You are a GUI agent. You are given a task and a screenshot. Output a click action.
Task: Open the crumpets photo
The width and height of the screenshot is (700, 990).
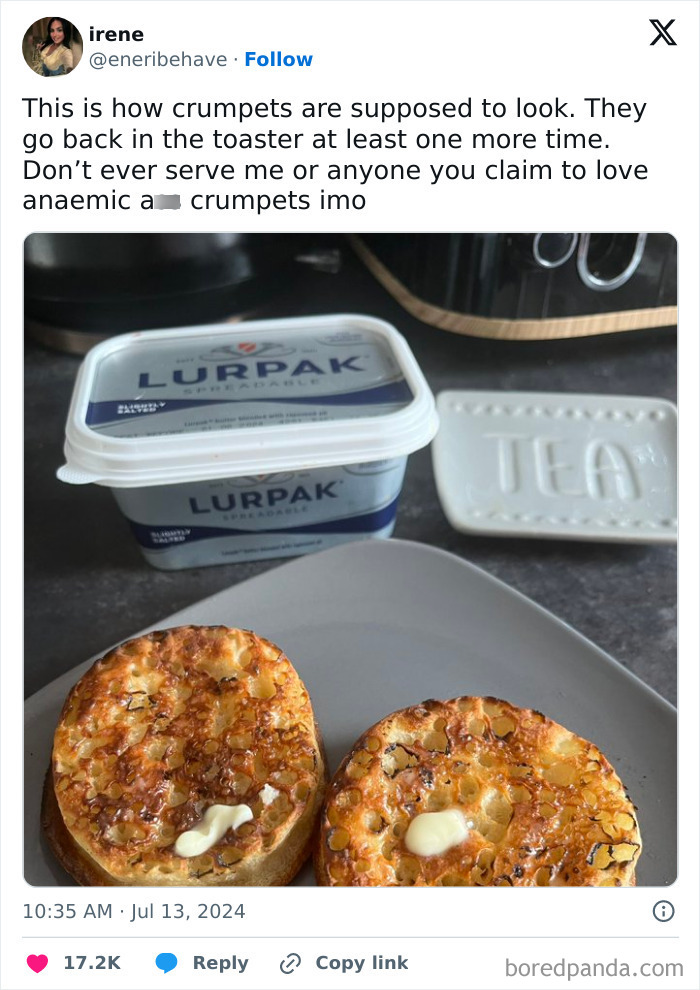[x=350, y=560]
